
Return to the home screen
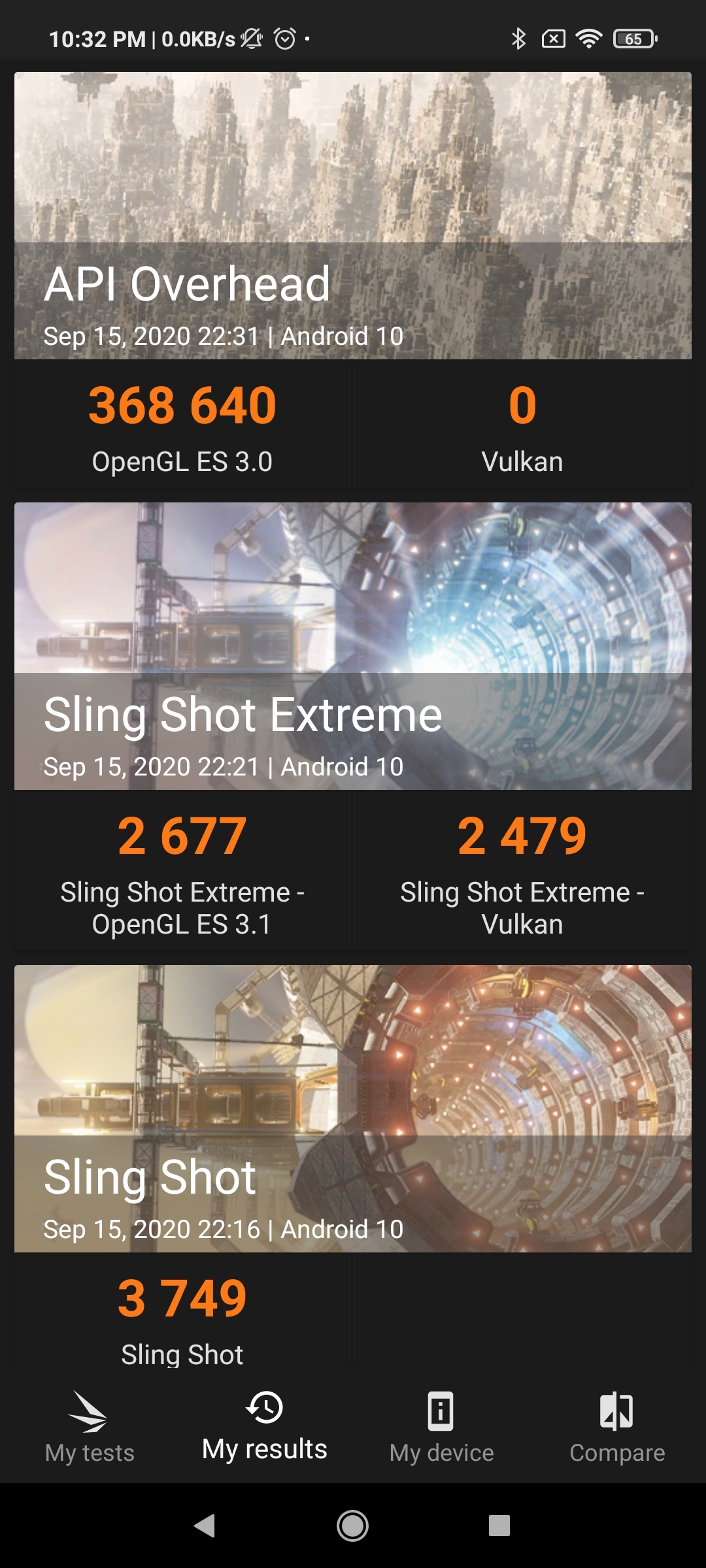coord(352,1526)
